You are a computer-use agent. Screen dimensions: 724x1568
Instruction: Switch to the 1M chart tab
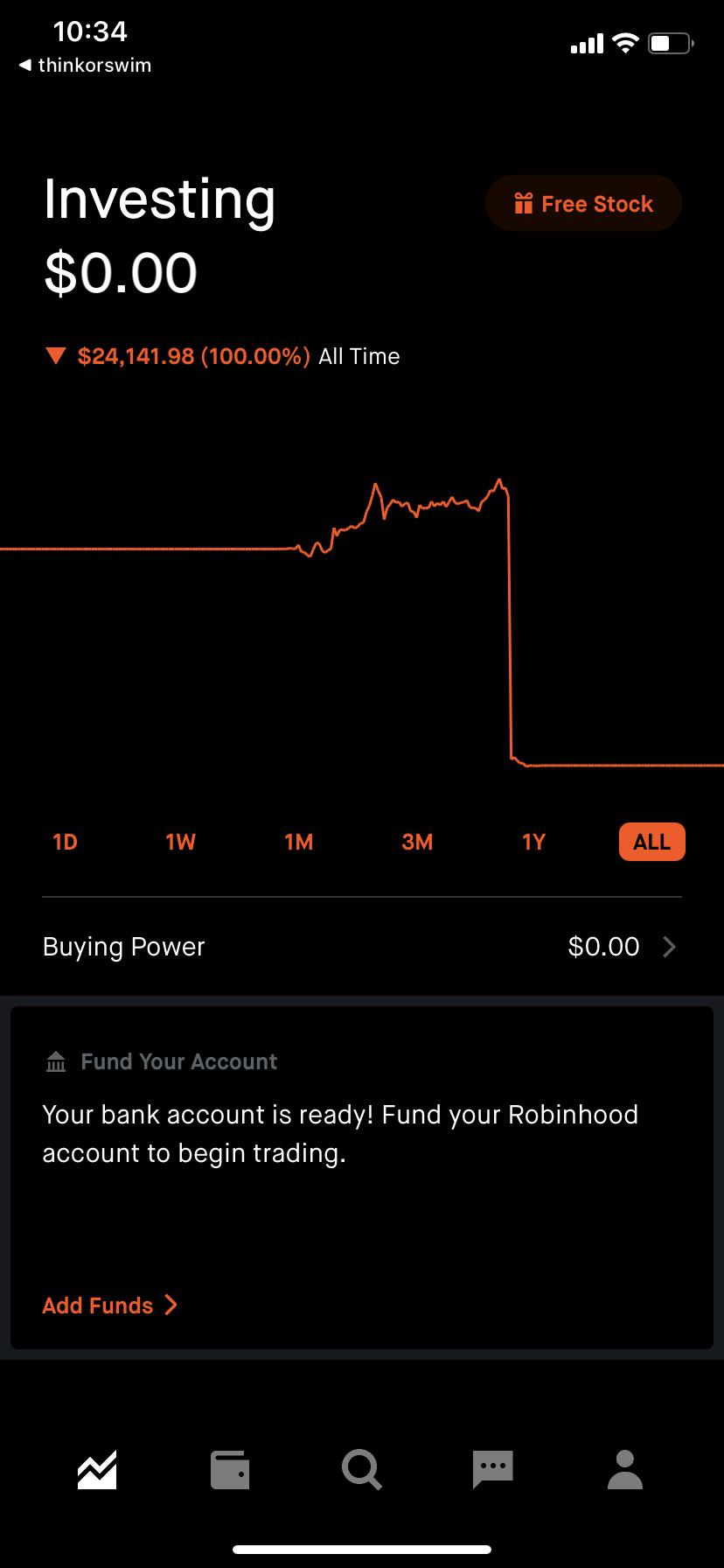[299, 841]
